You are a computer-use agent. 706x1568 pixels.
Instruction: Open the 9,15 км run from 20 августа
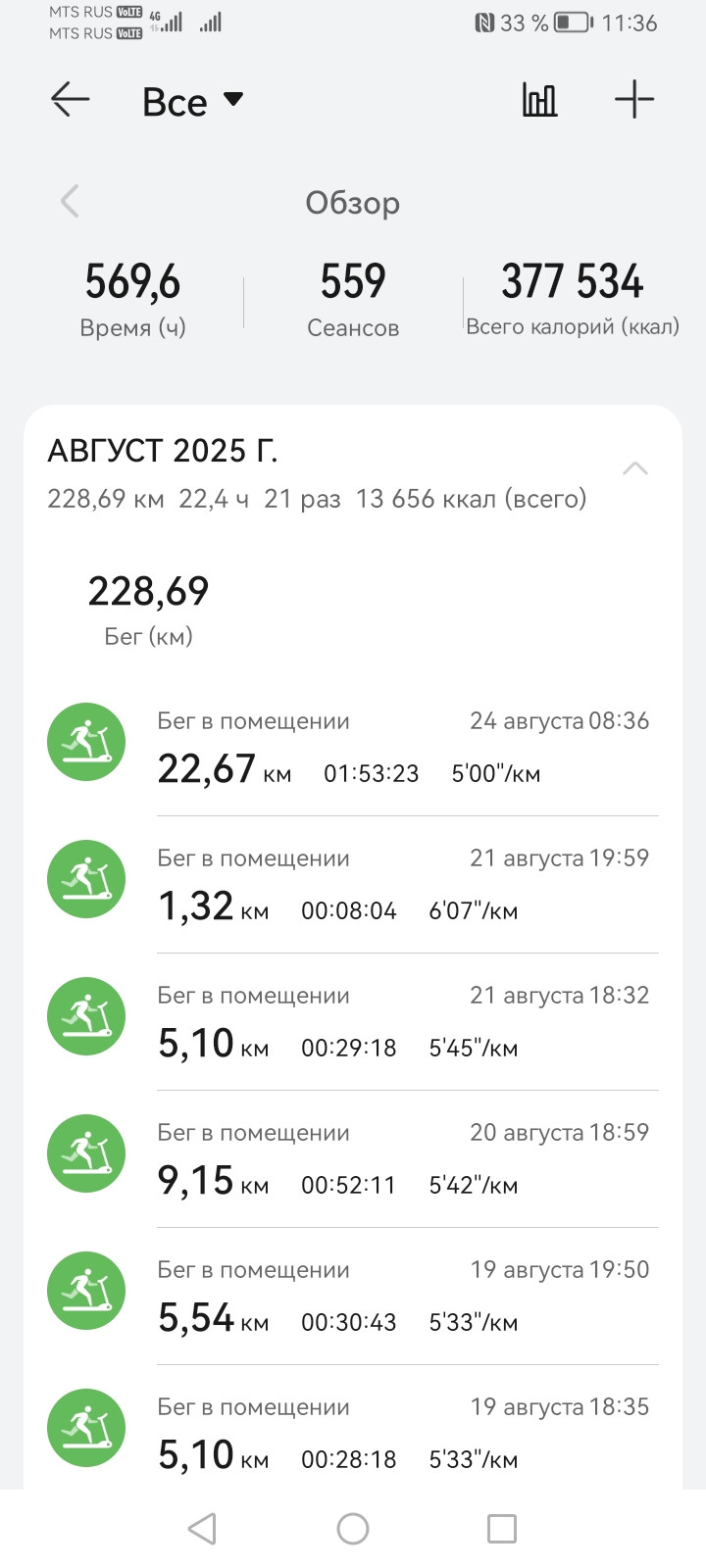point(353,1158)
